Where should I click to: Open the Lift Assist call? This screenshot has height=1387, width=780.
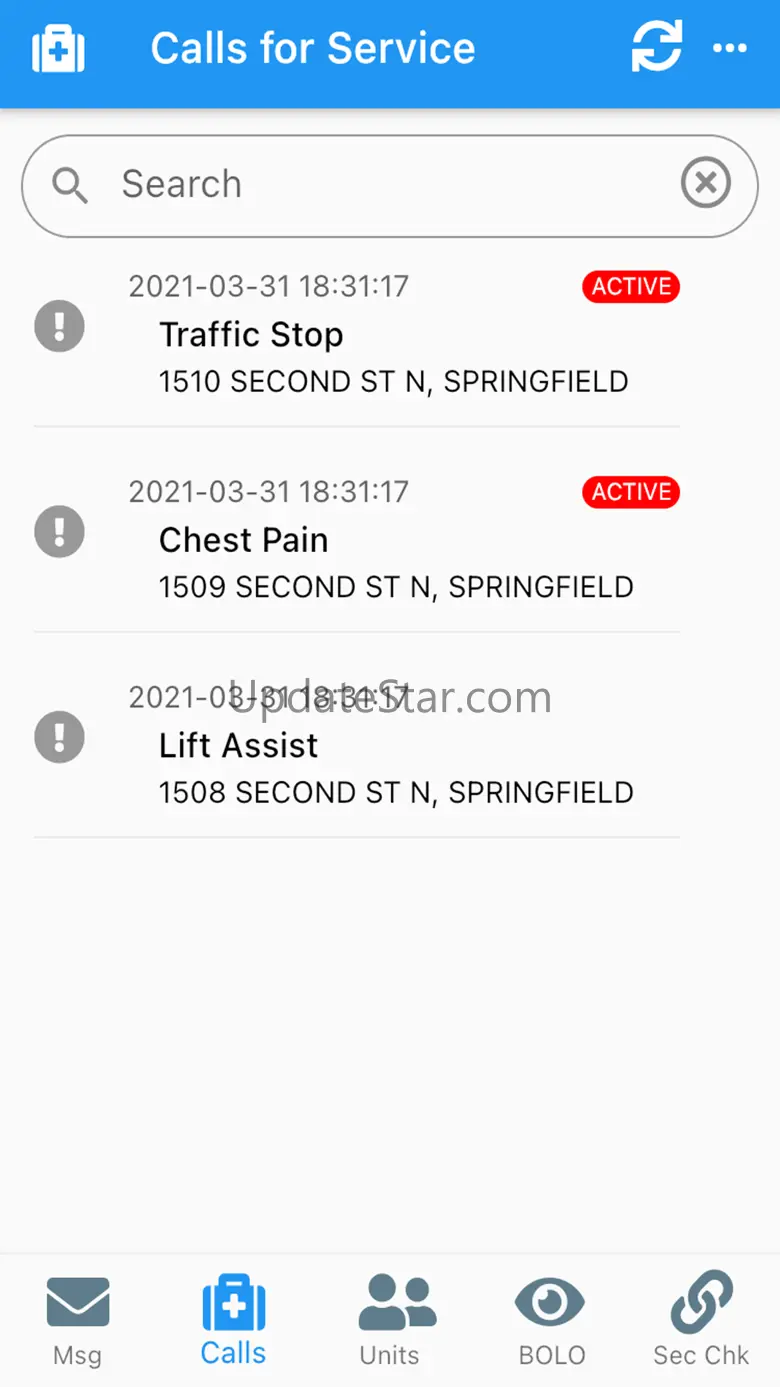tap(357, 747)
